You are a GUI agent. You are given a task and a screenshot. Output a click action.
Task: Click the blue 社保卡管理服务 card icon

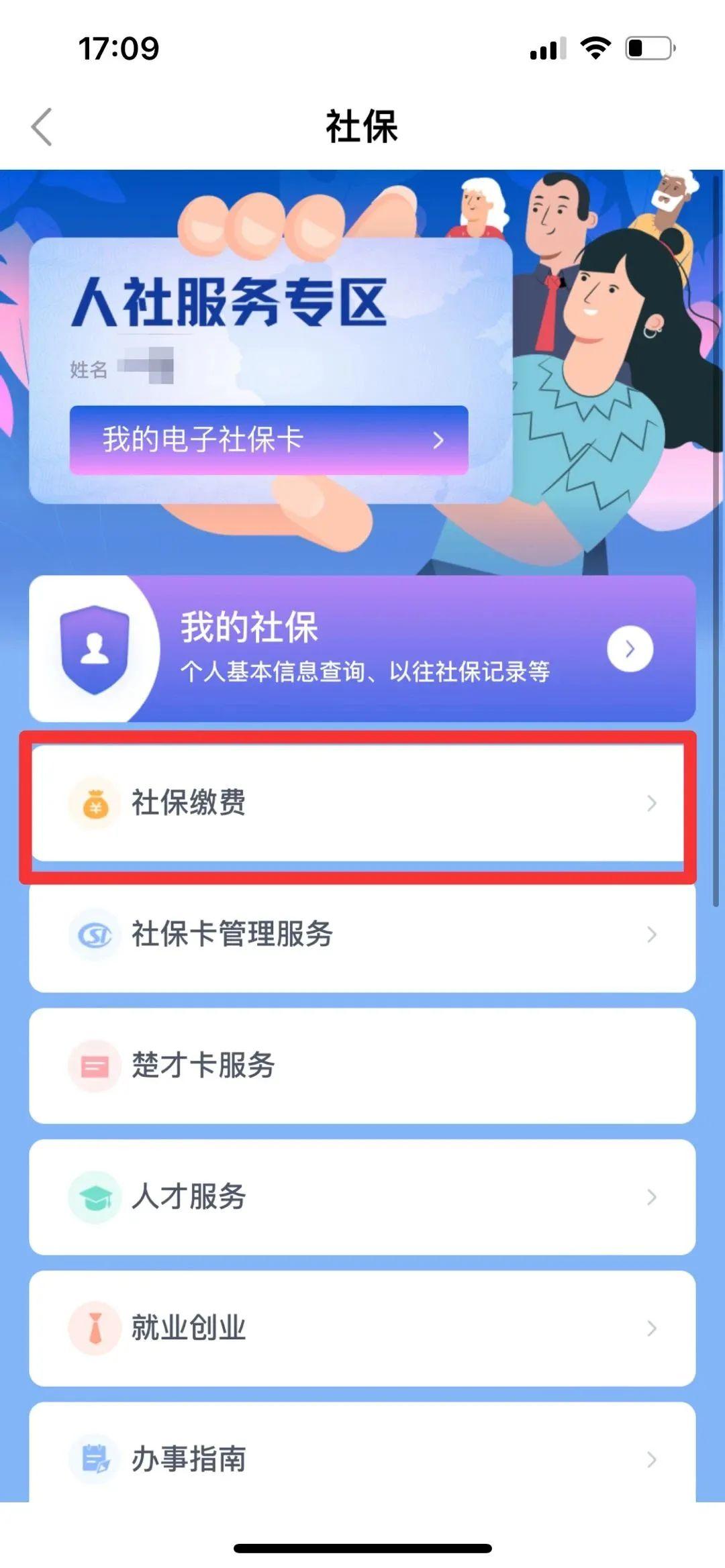[94, 933]
